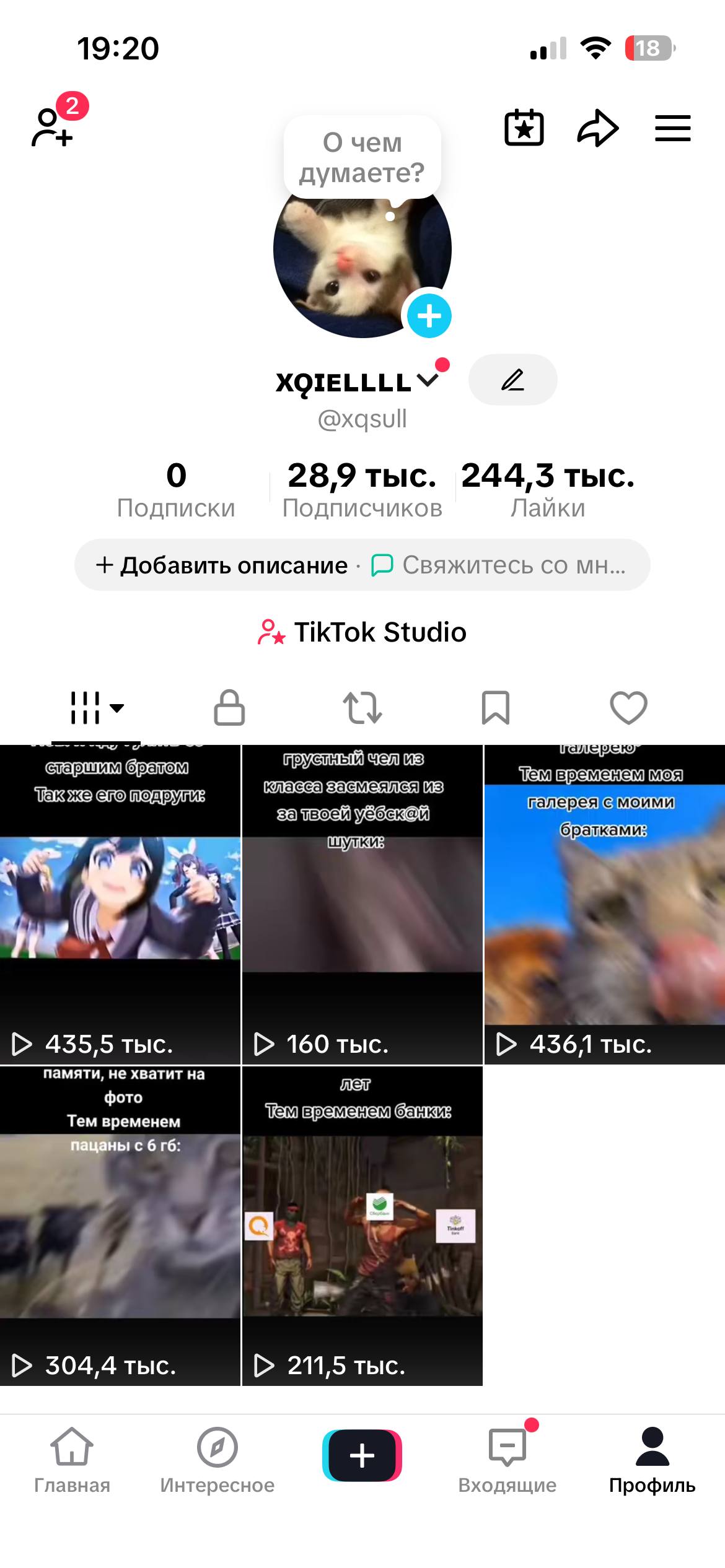
Task: Play the video with 211,5 тыс. views
Action: point(362,1226)
